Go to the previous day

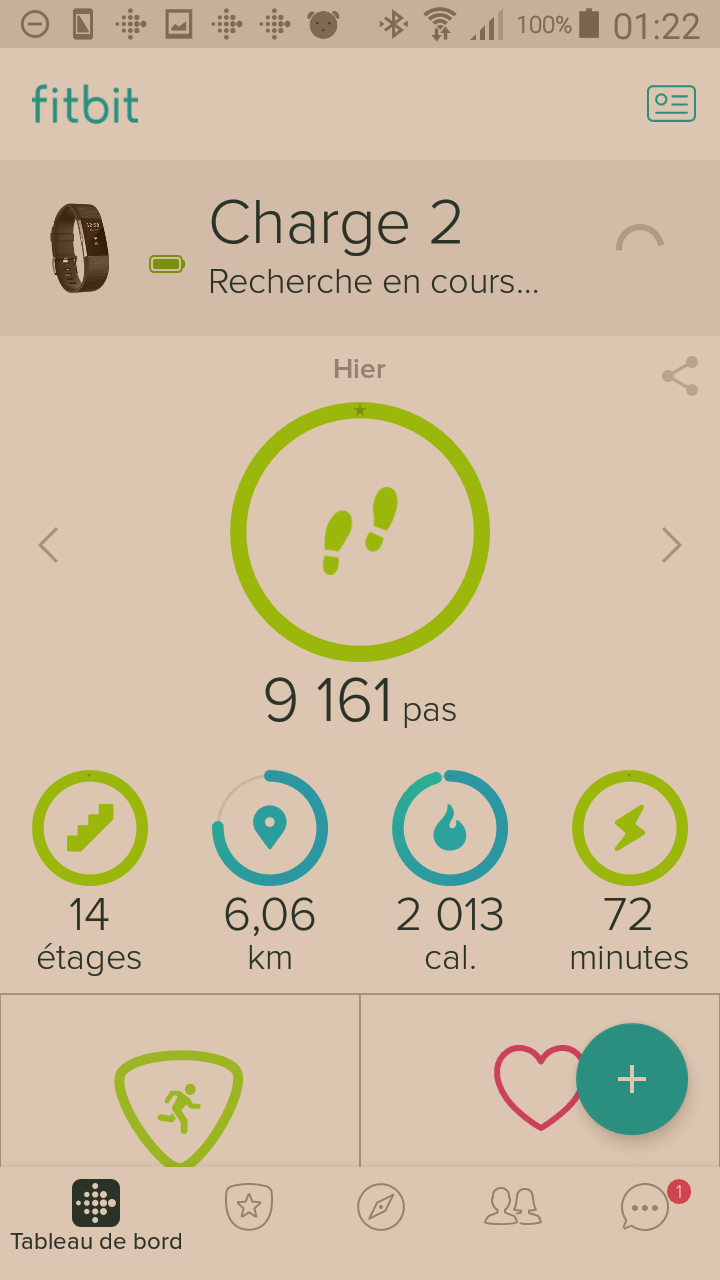[x=48, y=545]
